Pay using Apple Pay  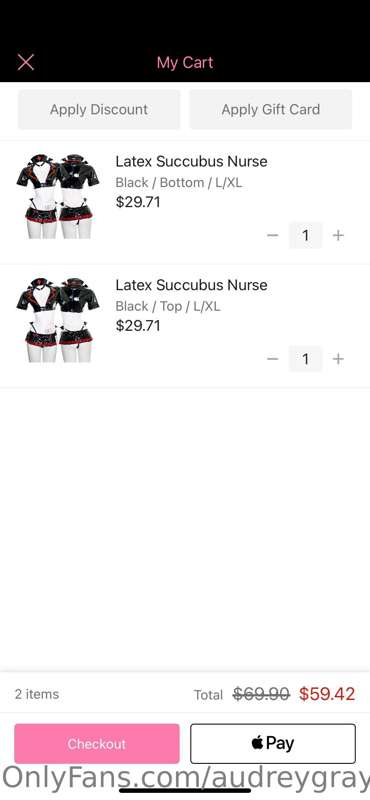(273, 743)
